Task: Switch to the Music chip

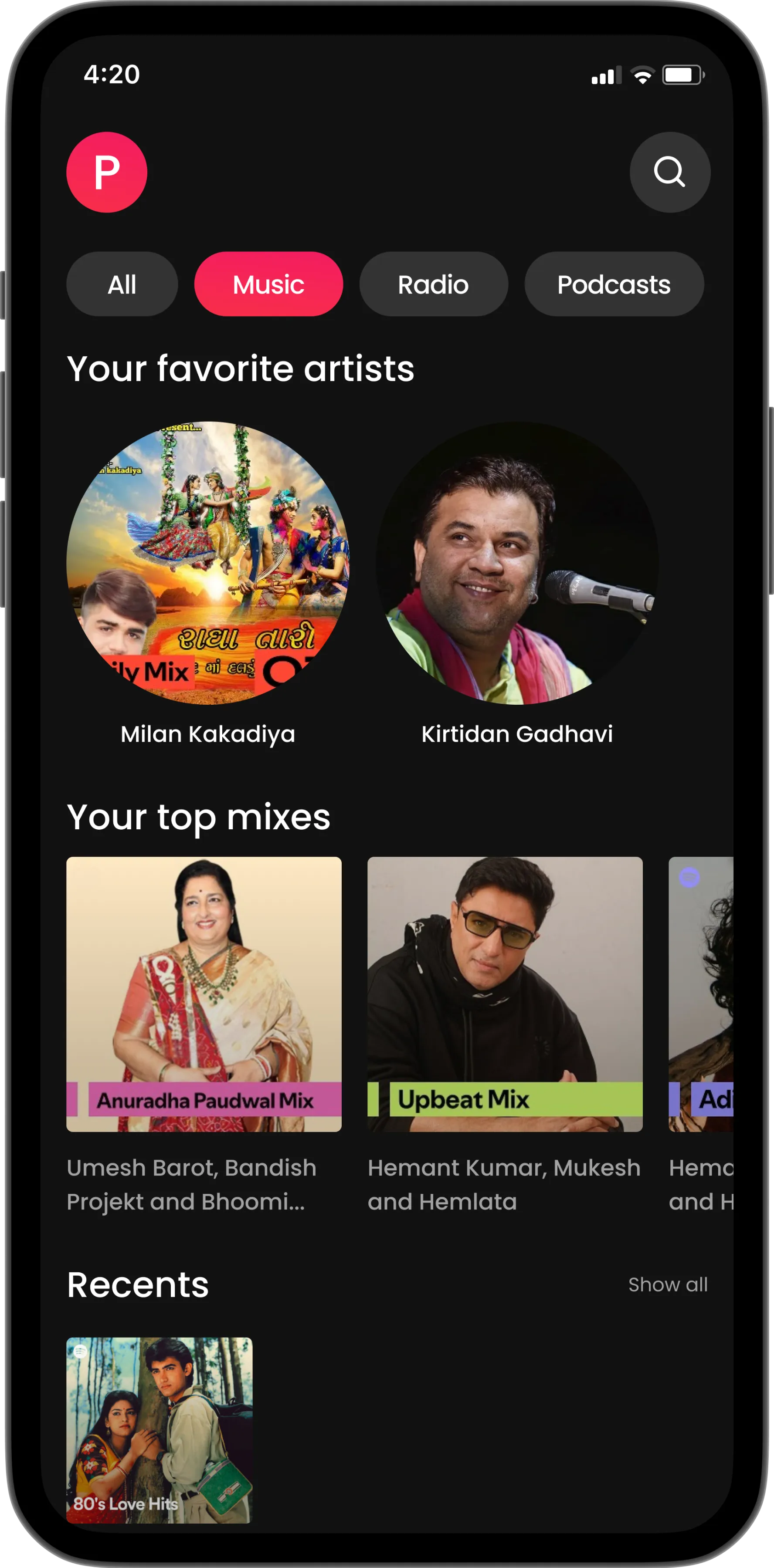Action: [x=268, y=284]
